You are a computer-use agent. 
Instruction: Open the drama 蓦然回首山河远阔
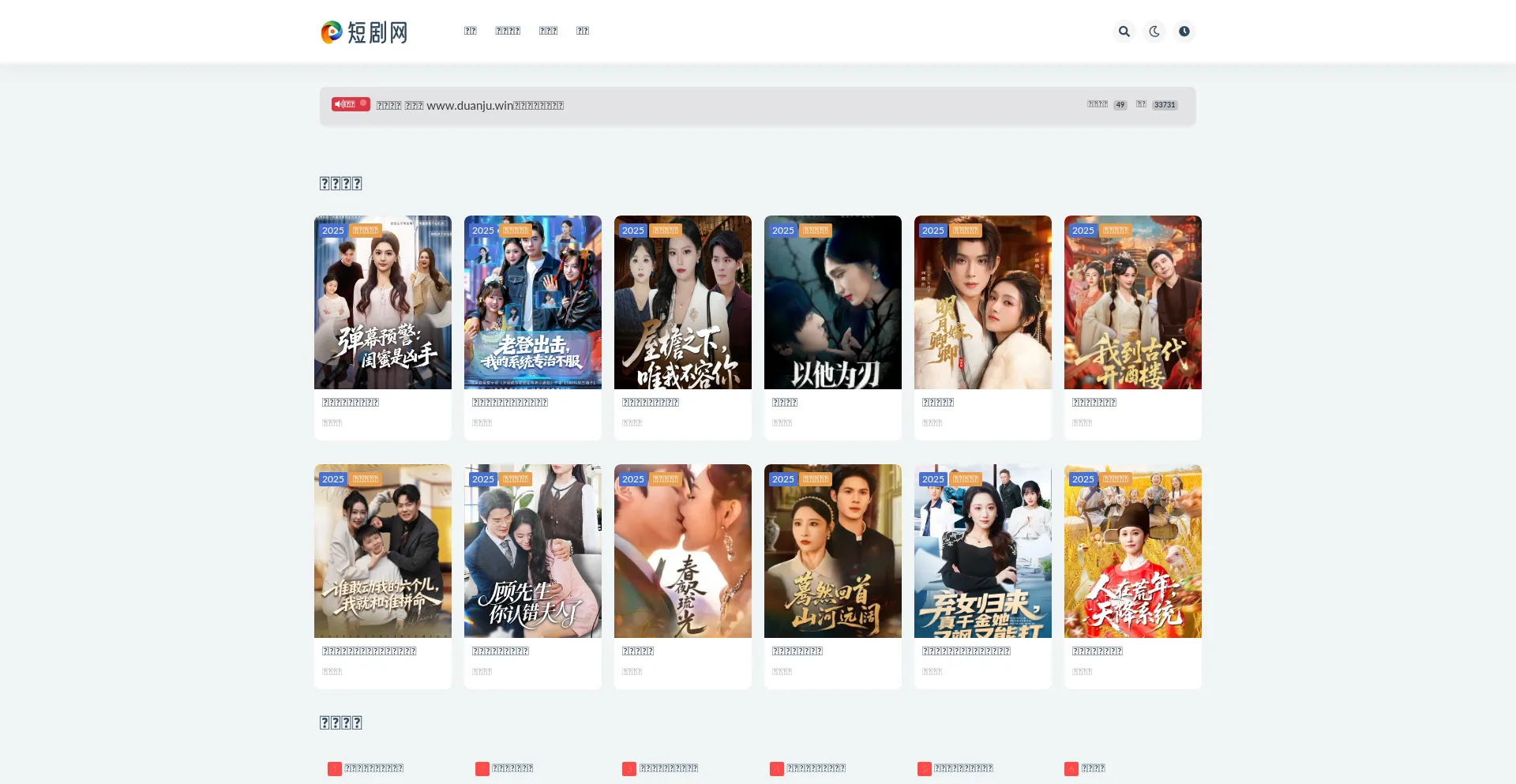833,551
